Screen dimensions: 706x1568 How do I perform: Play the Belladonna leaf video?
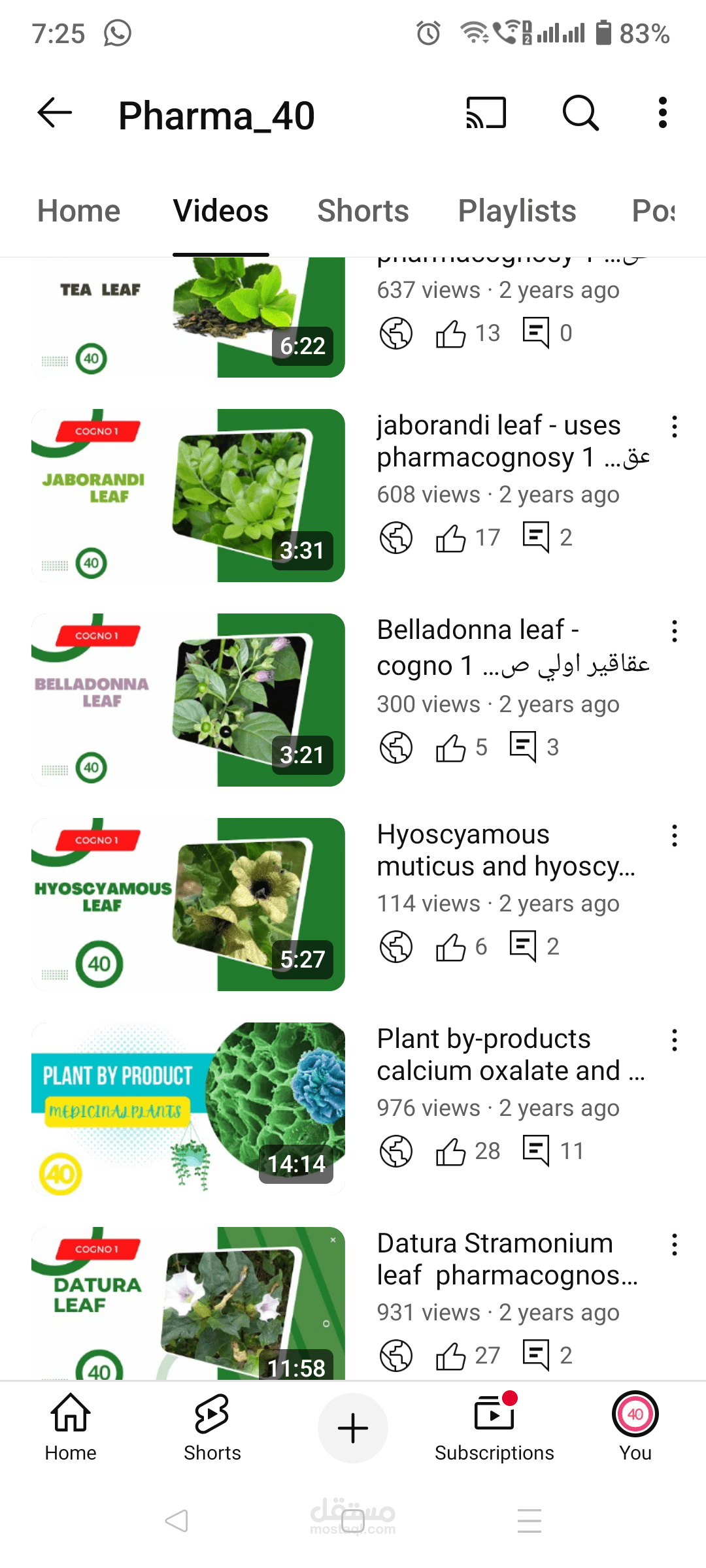pyautogui.click(x=188, y=700)
